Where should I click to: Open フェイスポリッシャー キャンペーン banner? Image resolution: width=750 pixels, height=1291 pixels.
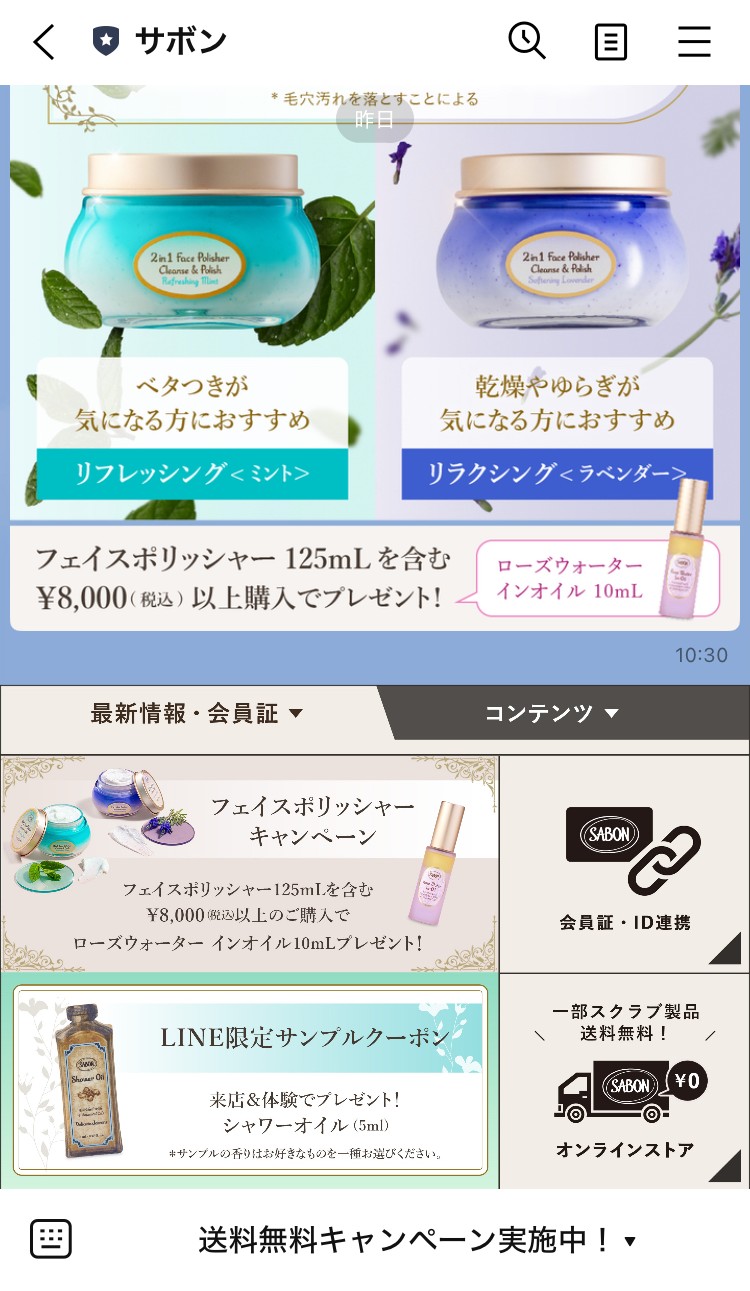250,864
